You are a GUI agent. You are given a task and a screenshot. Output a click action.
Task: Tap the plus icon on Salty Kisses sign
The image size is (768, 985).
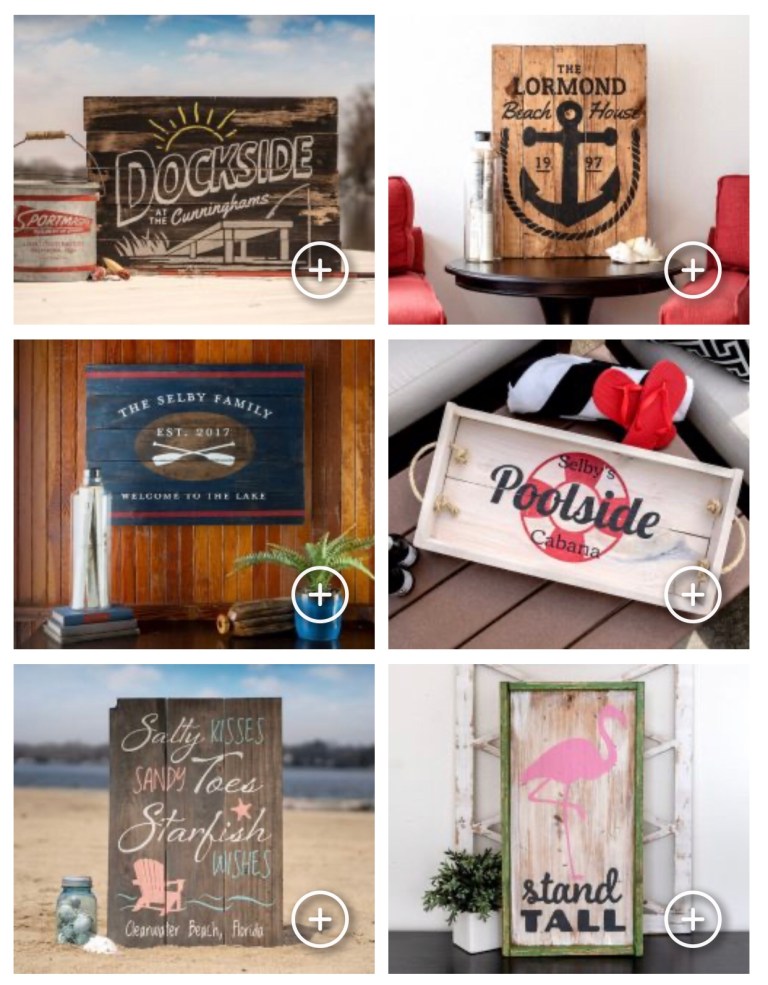pos(320,920)
